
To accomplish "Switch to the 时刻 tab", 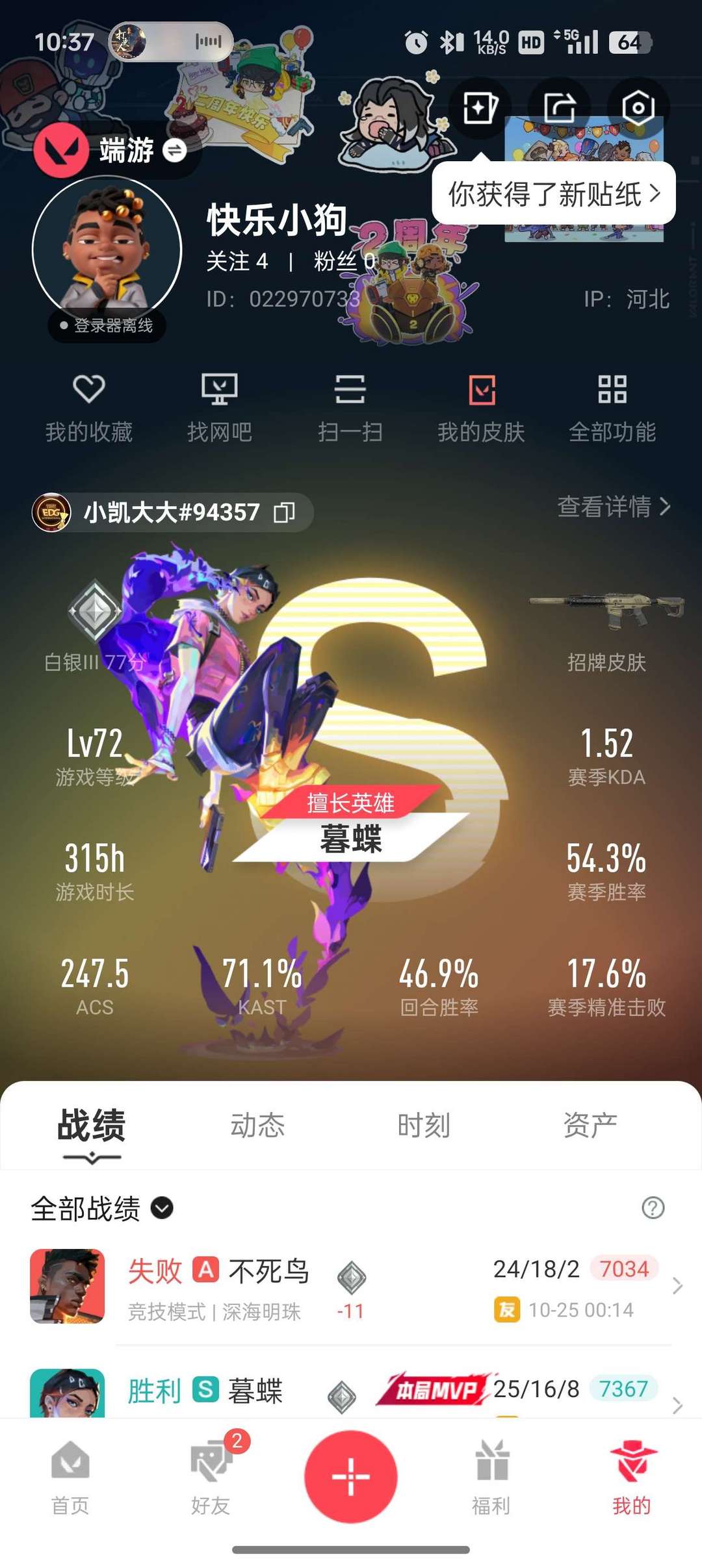I will click(x=424, y=1125).
